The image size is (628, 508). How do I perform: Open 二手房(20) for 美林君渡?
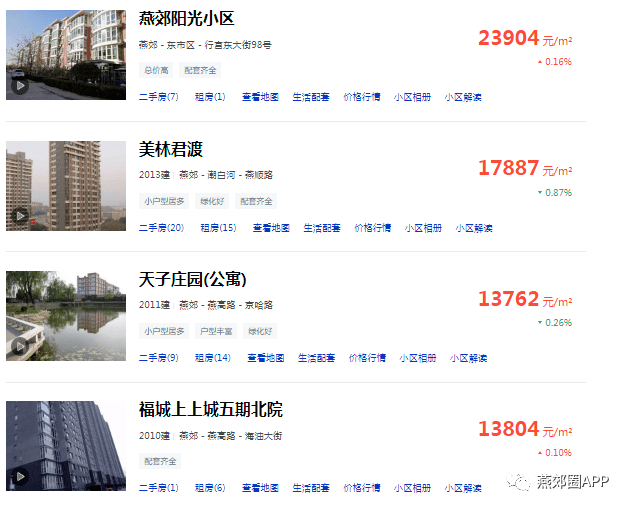pyautogui.click(x=161, y=228)
